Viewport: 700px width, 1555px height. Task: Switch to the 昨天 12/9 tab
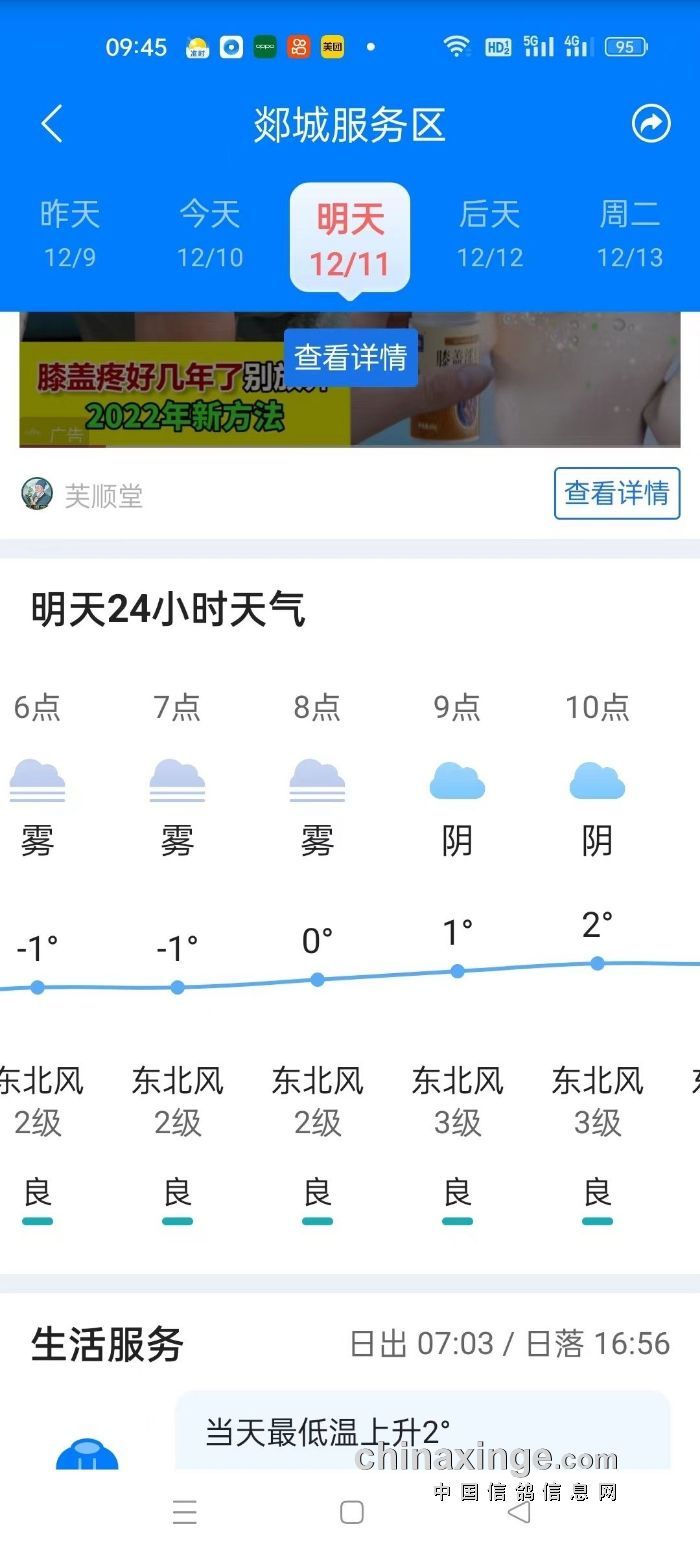pyautogui.click(x=70, y=233)
